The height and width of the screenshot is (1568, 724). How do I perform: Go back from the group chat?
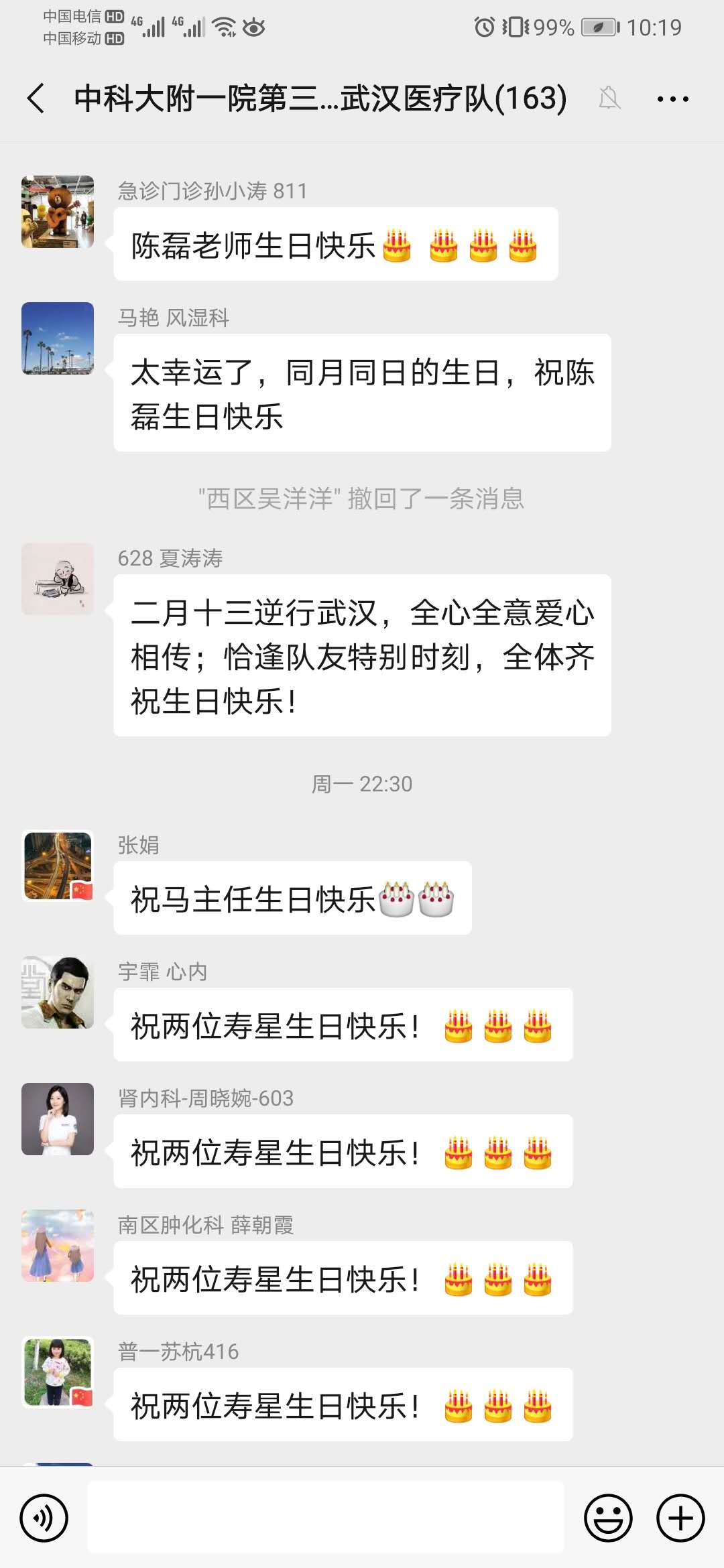point(36,99)
